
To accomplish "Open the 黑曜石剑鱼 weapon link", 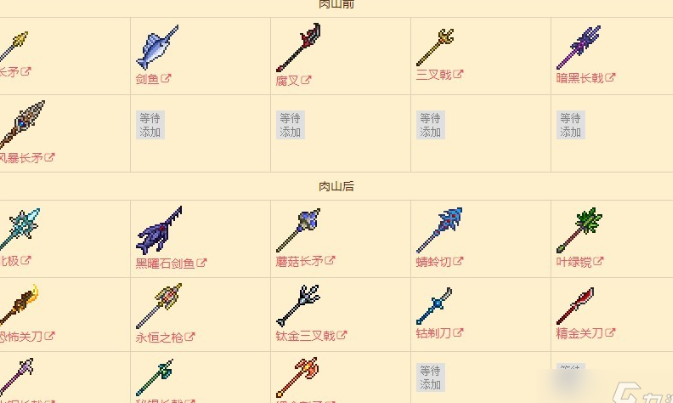I will (165, 263).
